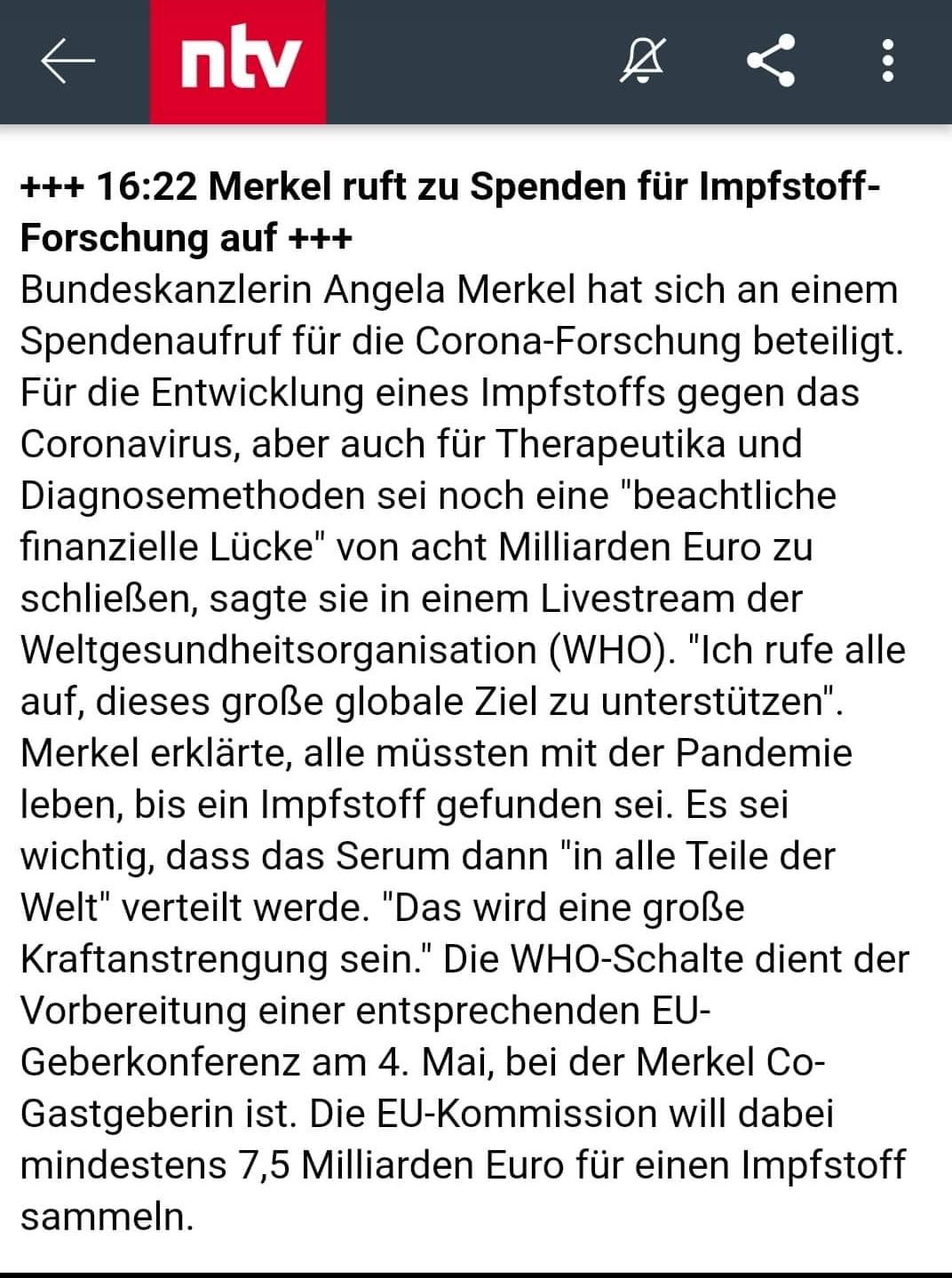The image size is (952, 1278).
Task: Go back using the arrow icon
Action: click(67, 61)
